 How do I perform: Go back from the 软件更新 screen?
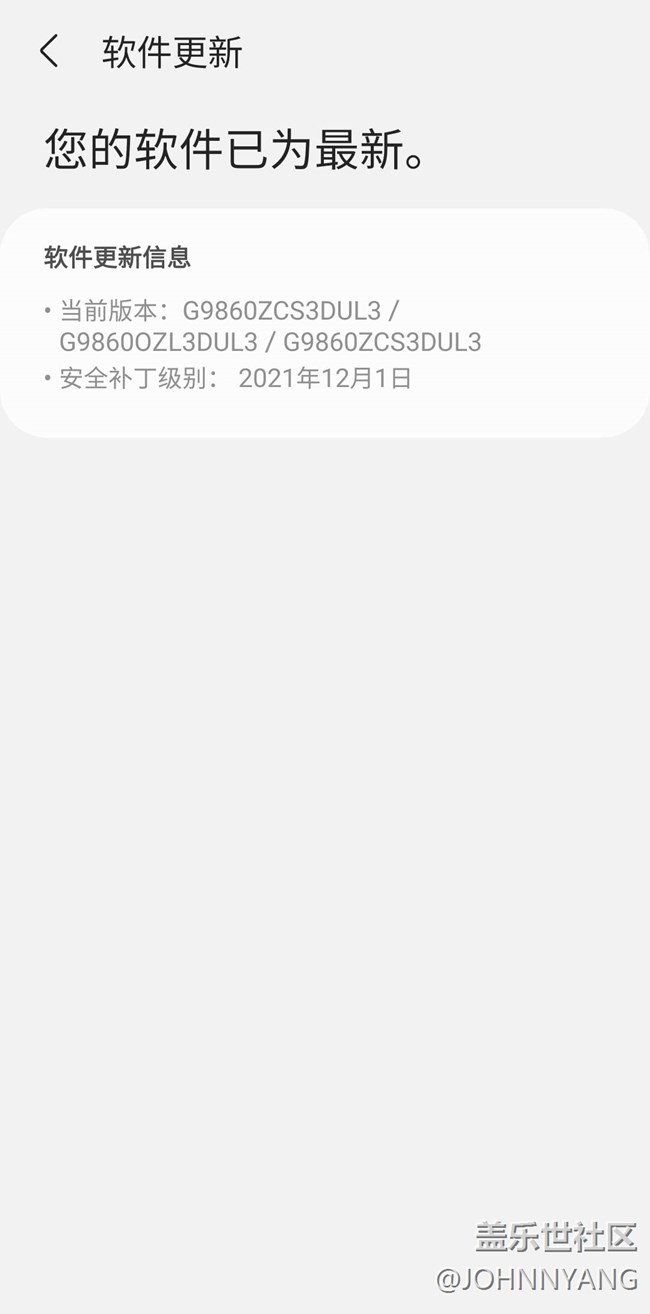(x=49, y=52)
